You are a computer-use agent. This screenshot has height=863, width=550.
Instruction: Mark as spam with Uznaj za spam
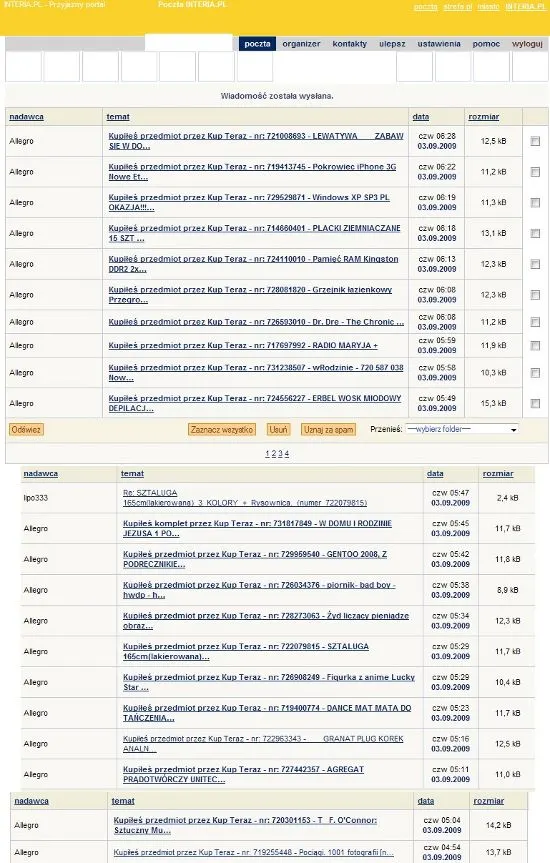[328, 430]
